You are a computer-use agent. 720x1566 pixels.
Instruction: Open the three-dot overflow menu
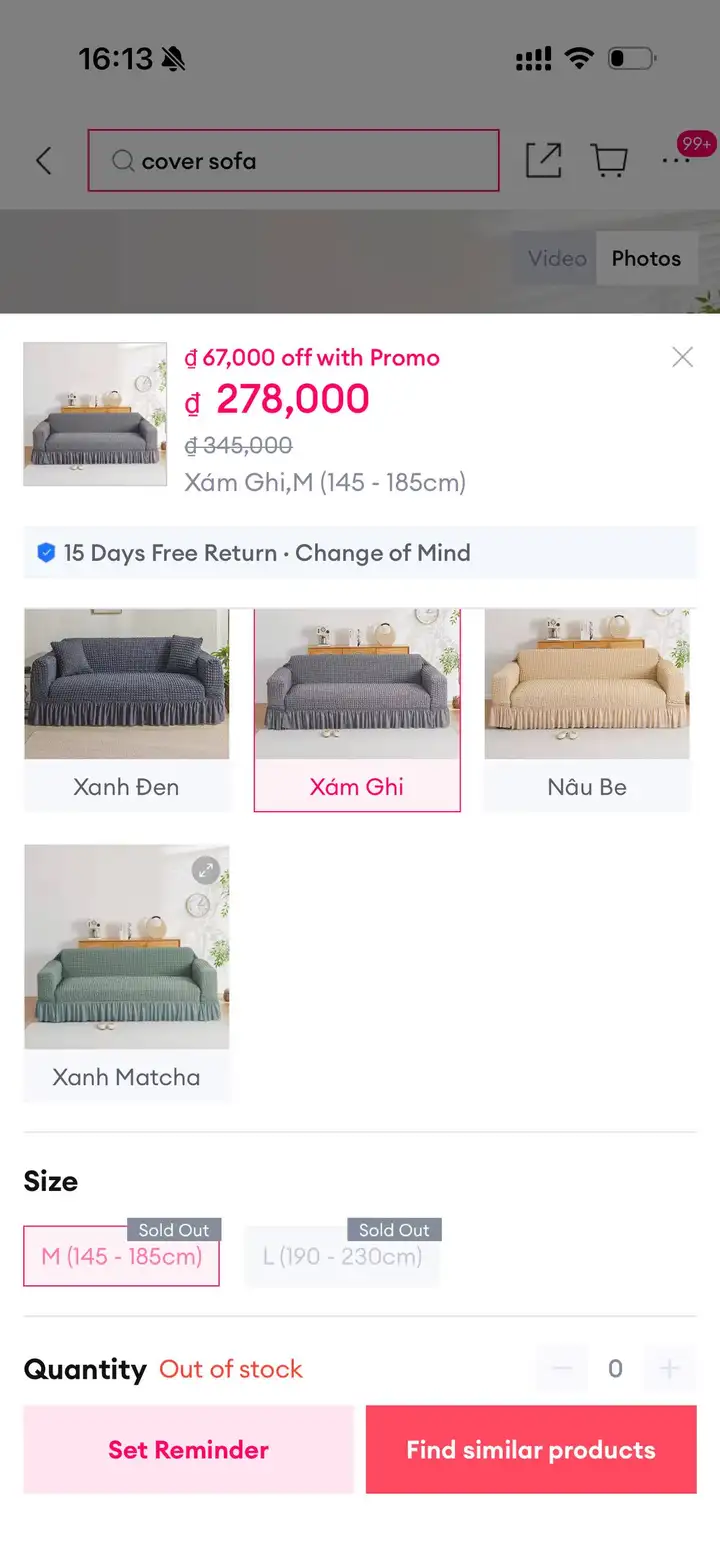(x=677, y=160)
